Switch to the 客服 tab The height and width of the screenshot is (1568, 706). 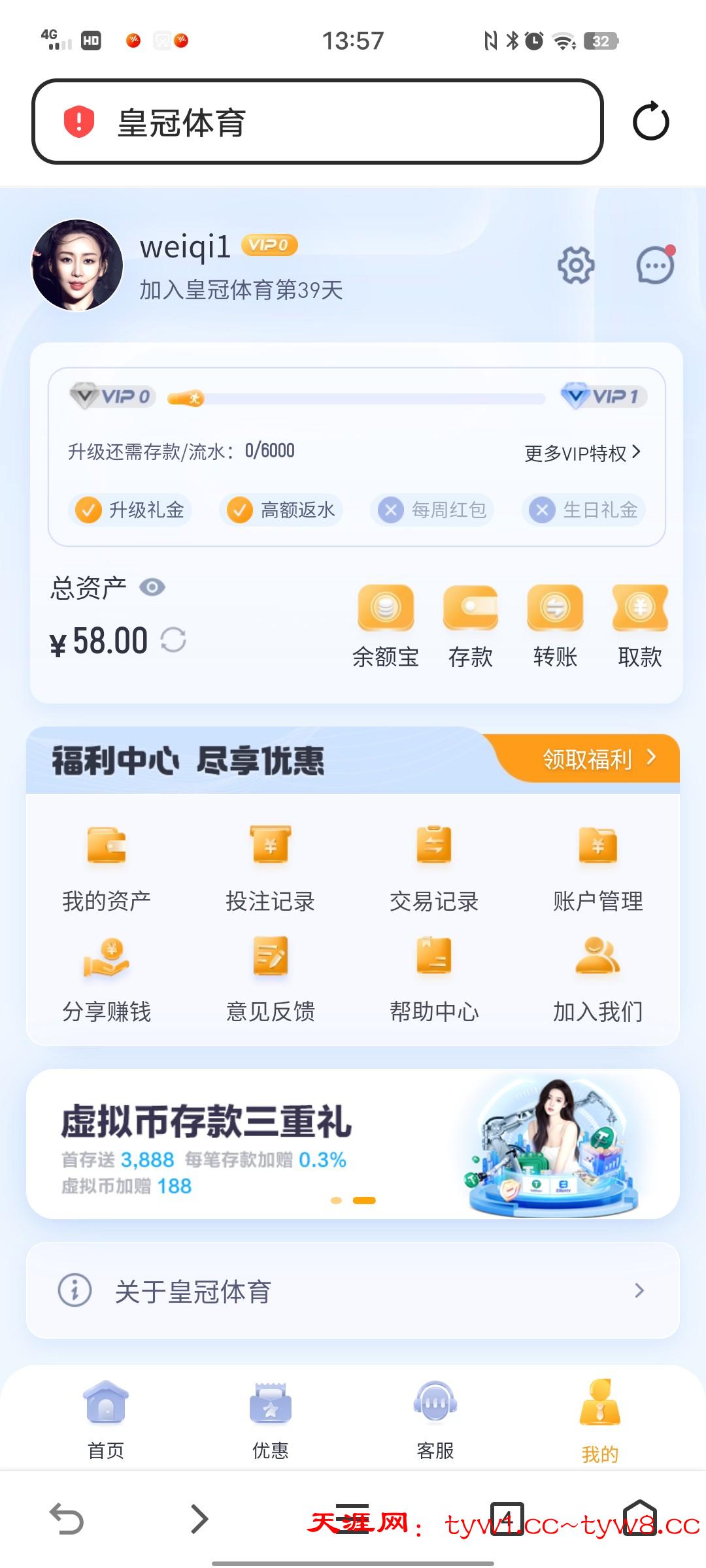coord(435,1418)
